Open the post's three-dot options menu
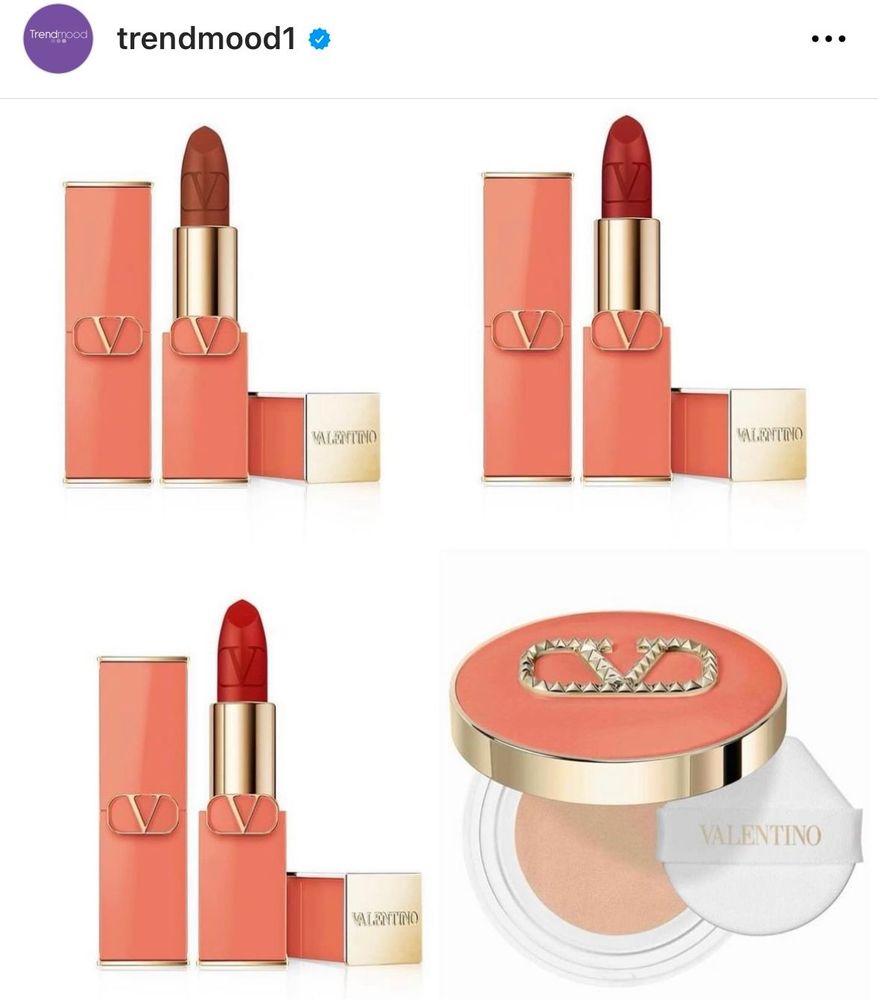This screenshot has width=878, height=999. point(828,39)
